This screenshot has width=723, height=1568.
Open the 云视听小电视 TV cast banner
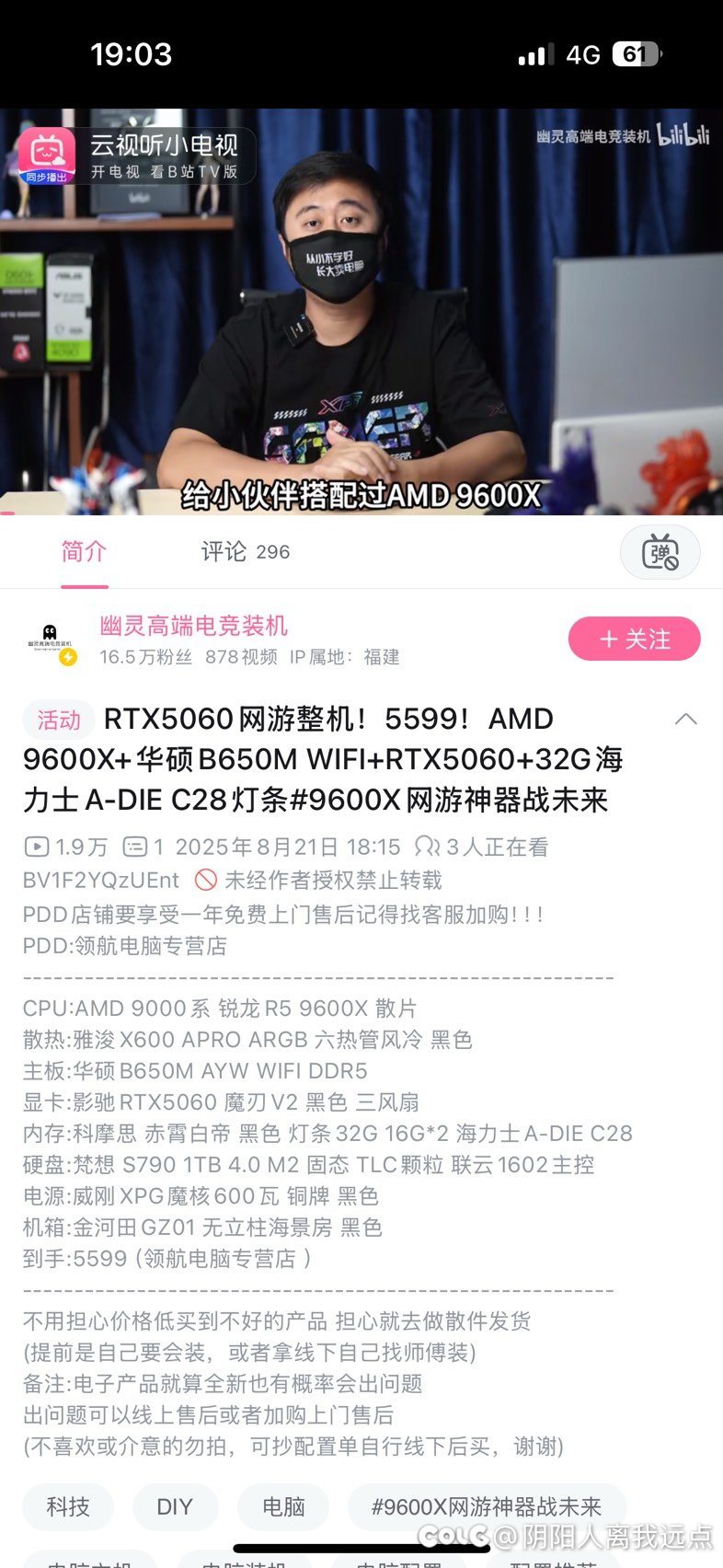(x=135, y=156)
